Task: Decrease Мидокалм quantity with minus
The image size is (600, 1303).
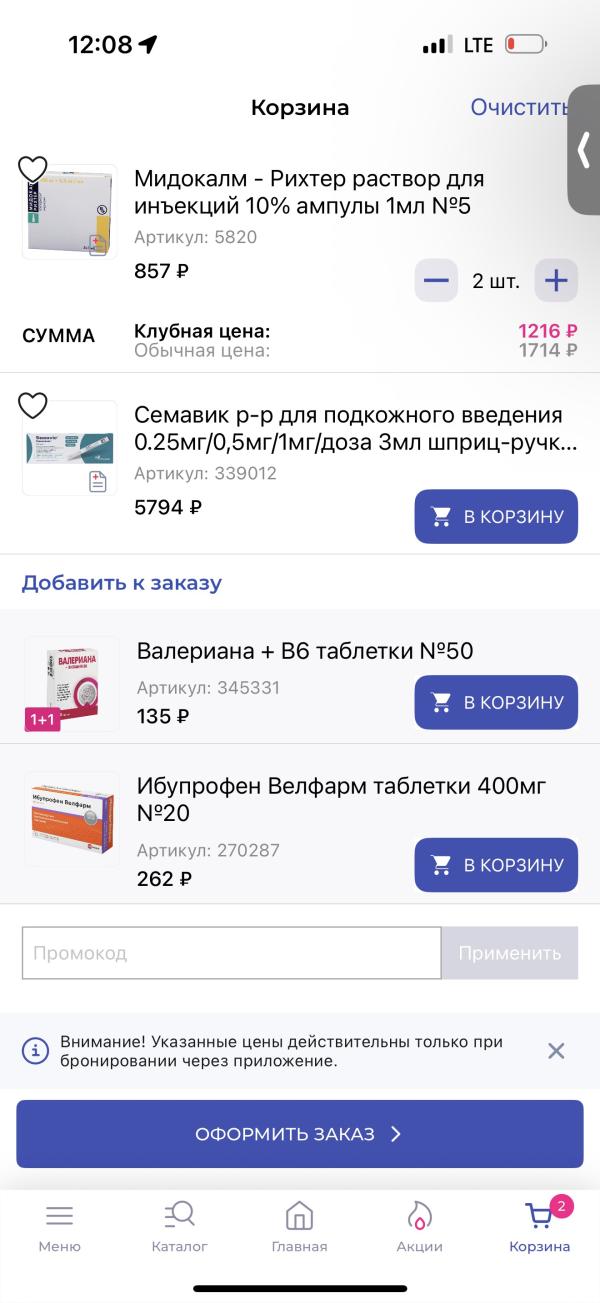Action: [436, 280]
